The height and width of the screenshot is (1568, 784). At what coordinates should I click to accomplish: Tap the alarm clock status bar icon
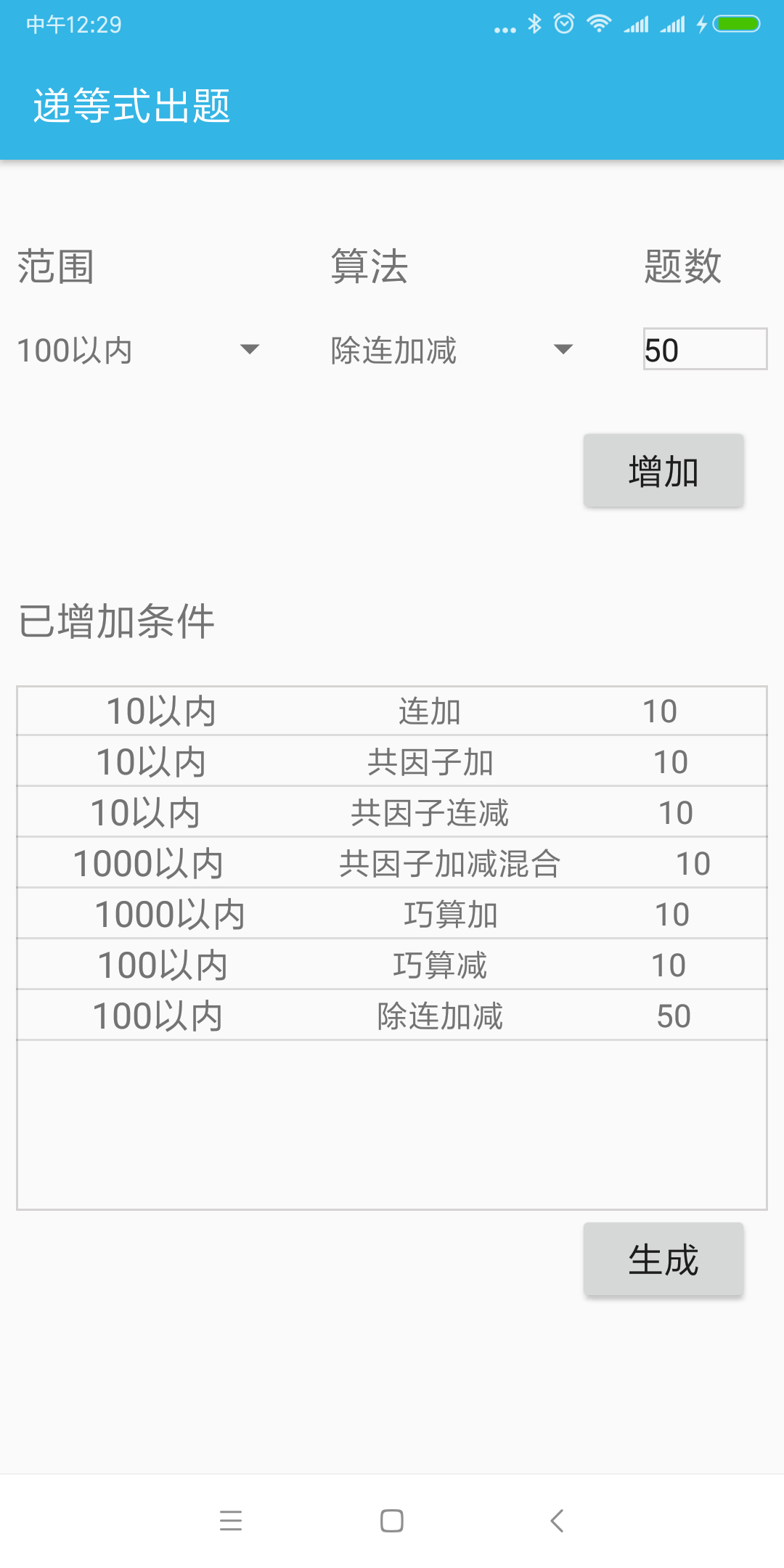(x=564, y=24)
